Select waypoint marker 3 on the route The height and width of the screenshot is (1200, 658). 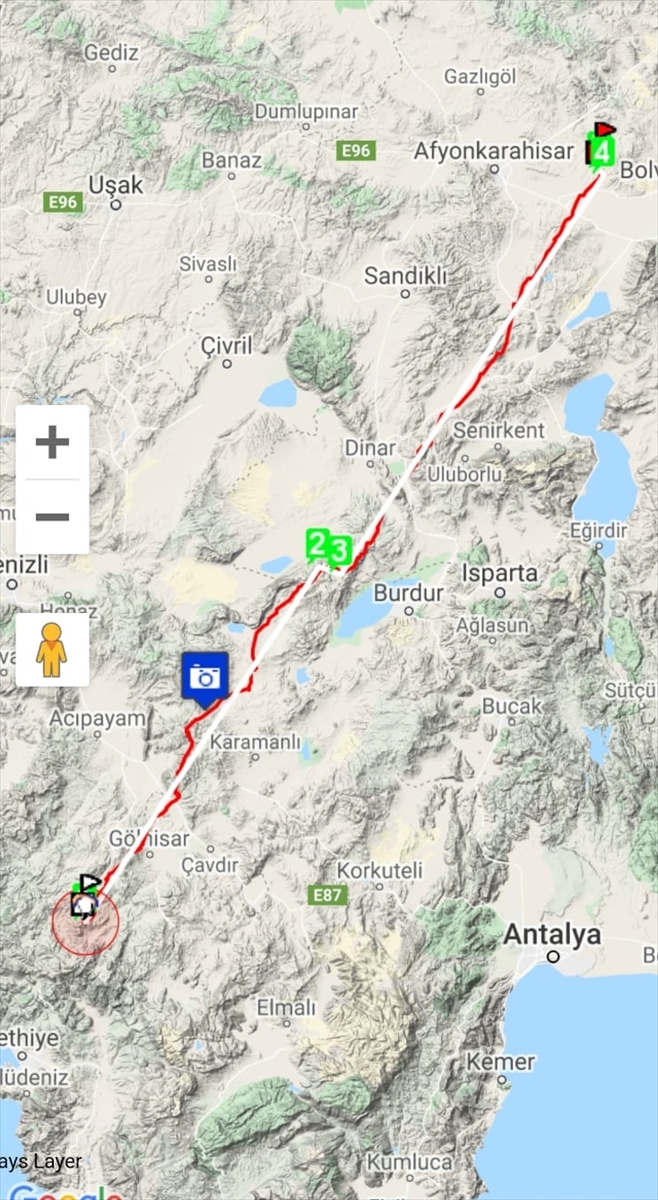pos(340,551)
